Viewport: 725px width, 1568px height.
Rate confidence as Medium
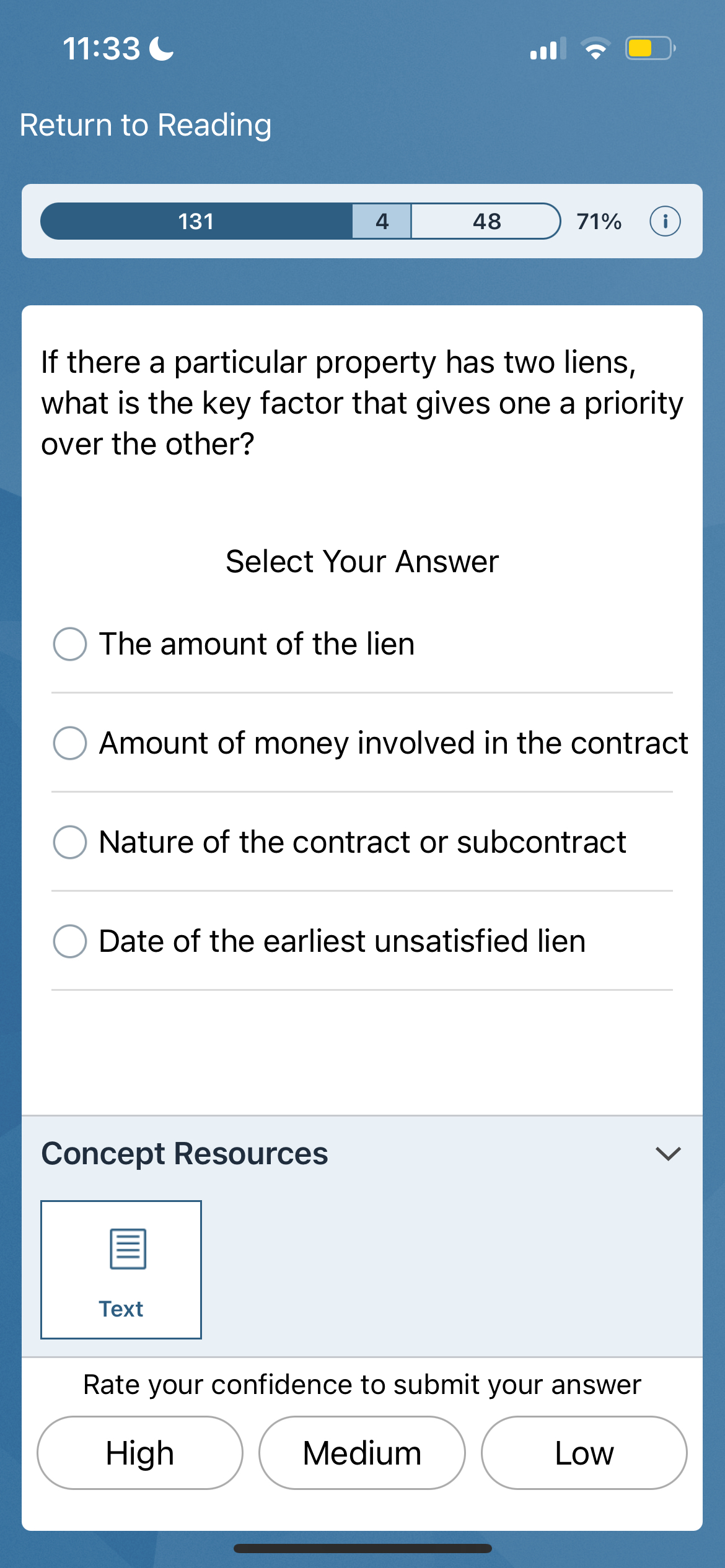click(x=362, y=1453)
